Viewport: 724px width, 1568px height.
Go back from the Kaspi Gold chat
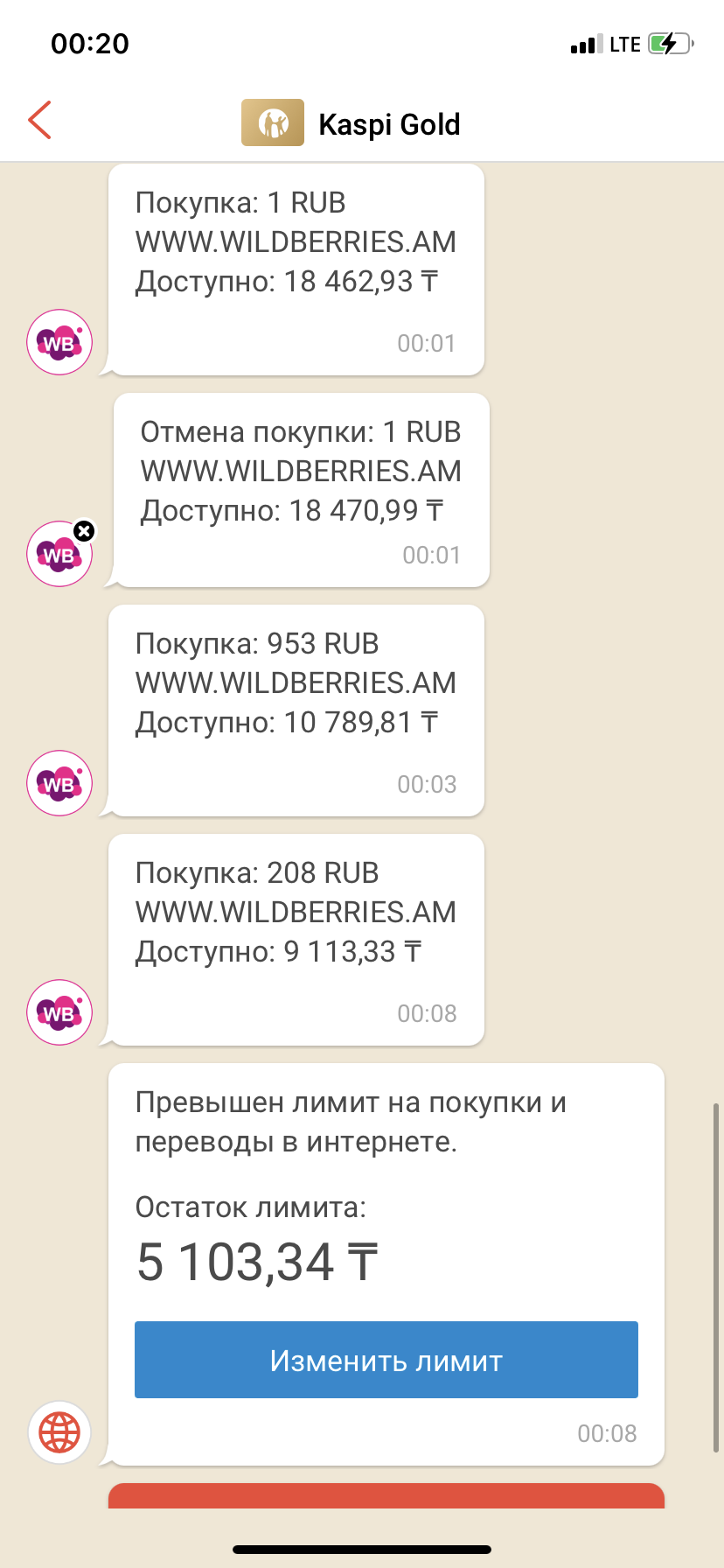click(x=39, y=121)
